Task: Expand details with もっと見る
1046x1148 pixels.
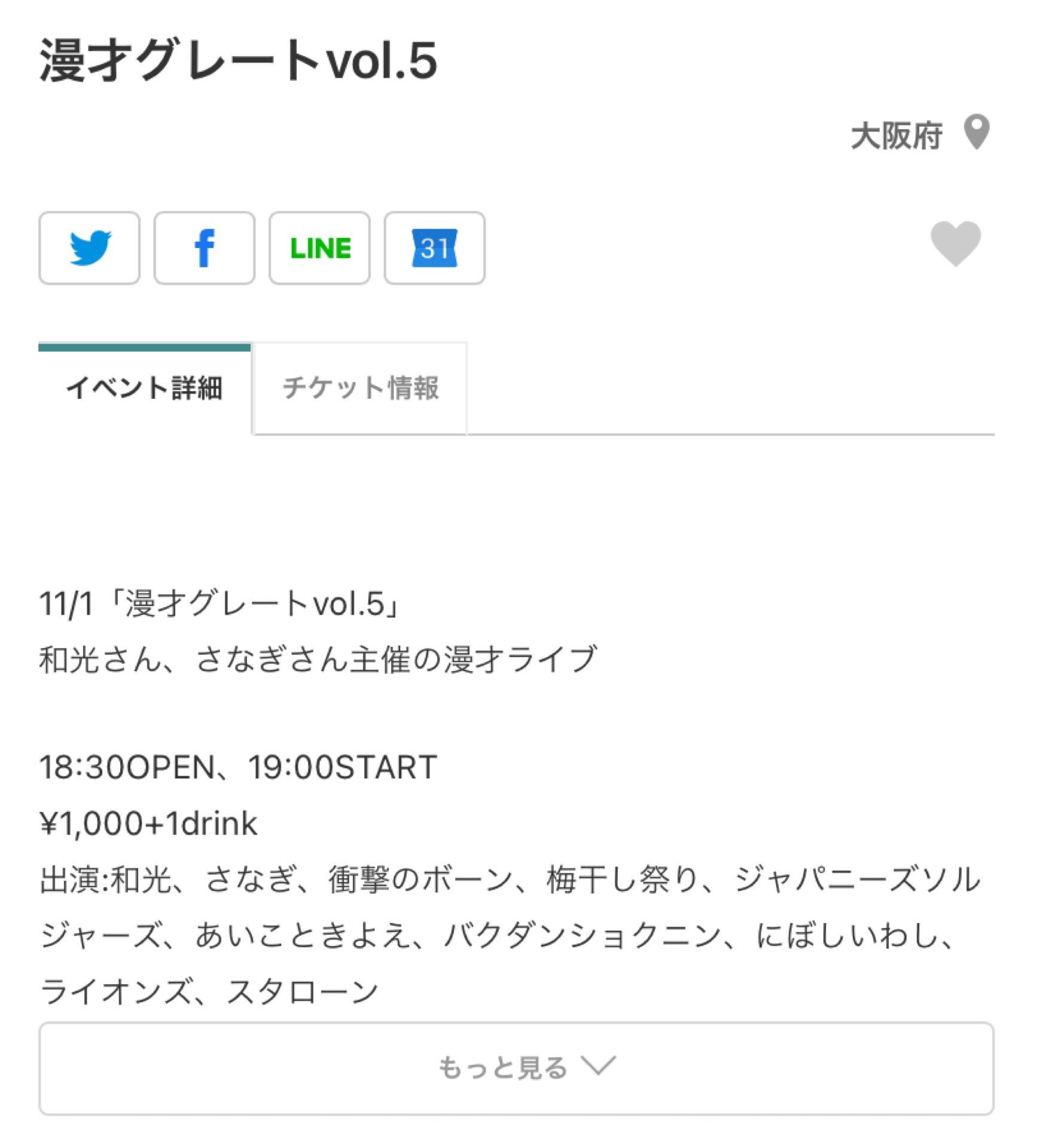Action: [516, 1068]
